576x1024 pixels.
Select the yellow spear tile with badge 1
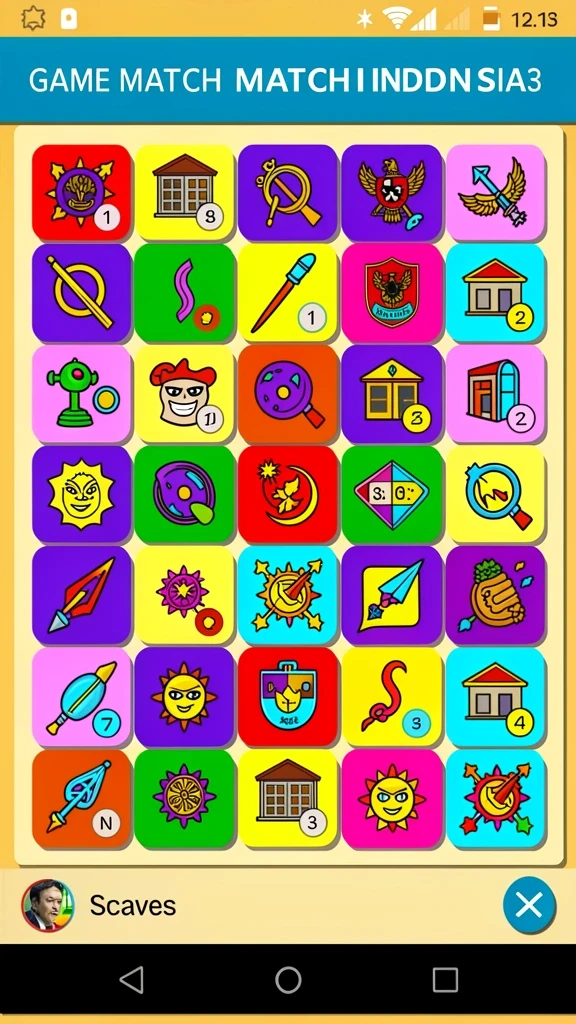[288, 294]
